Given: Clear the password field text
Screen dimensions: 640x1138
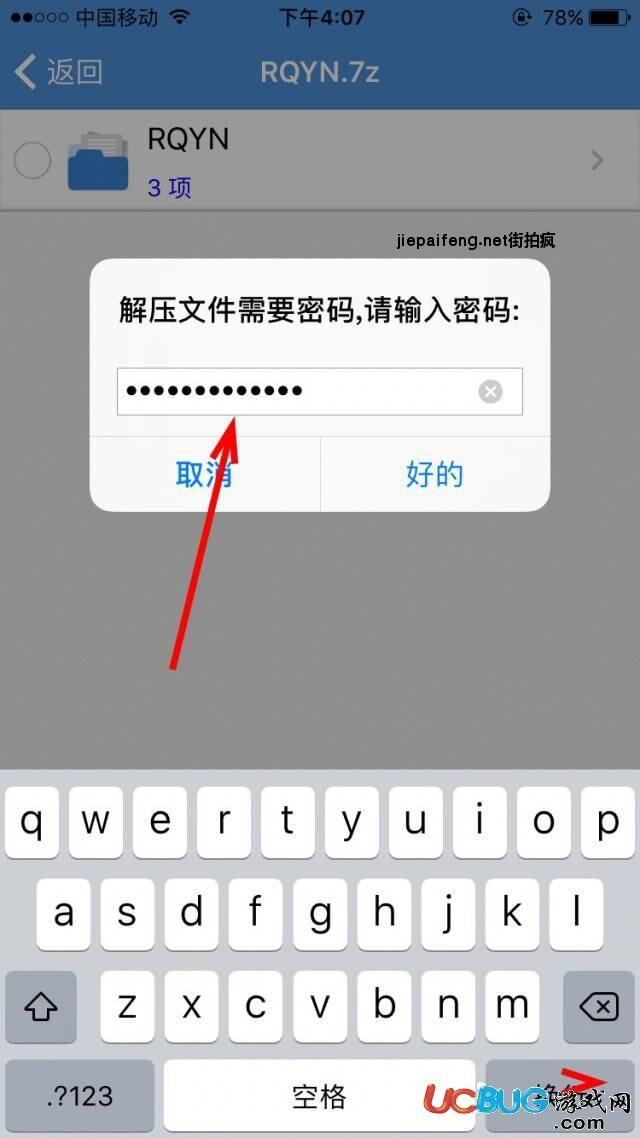Looking at the screenshot, I should point(490,392).
